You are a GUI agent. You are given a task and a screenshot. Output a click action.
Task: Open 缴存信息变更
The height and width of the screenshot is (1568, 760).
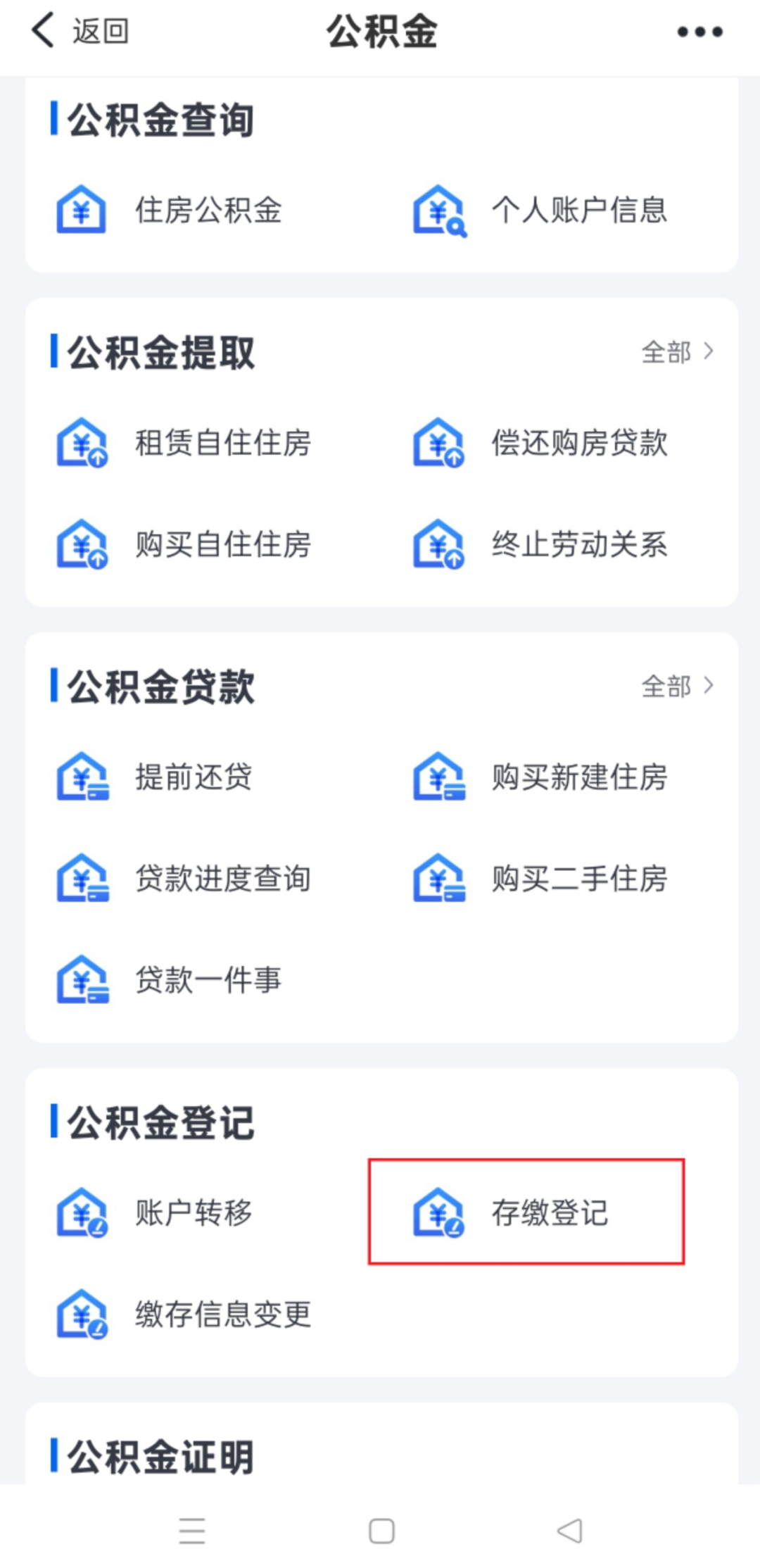(184, 1314)
